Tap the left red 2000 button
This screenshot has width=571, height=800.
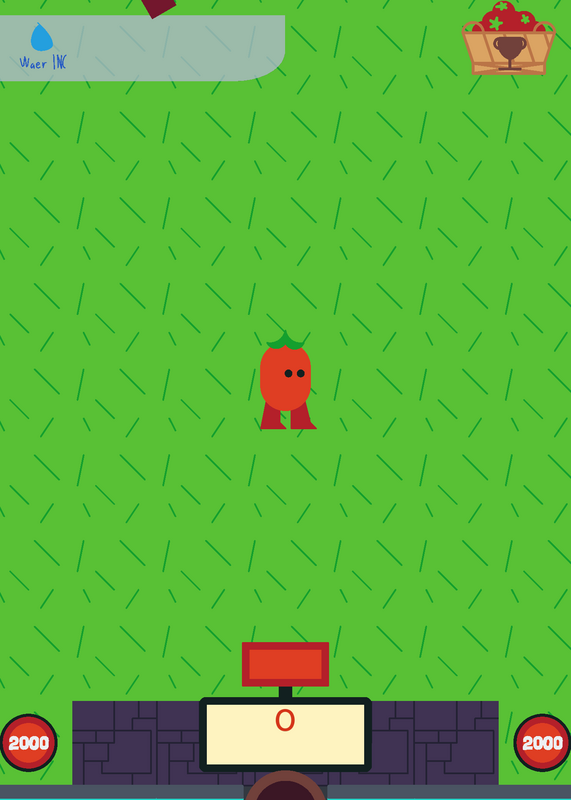[x=29, y=742]
